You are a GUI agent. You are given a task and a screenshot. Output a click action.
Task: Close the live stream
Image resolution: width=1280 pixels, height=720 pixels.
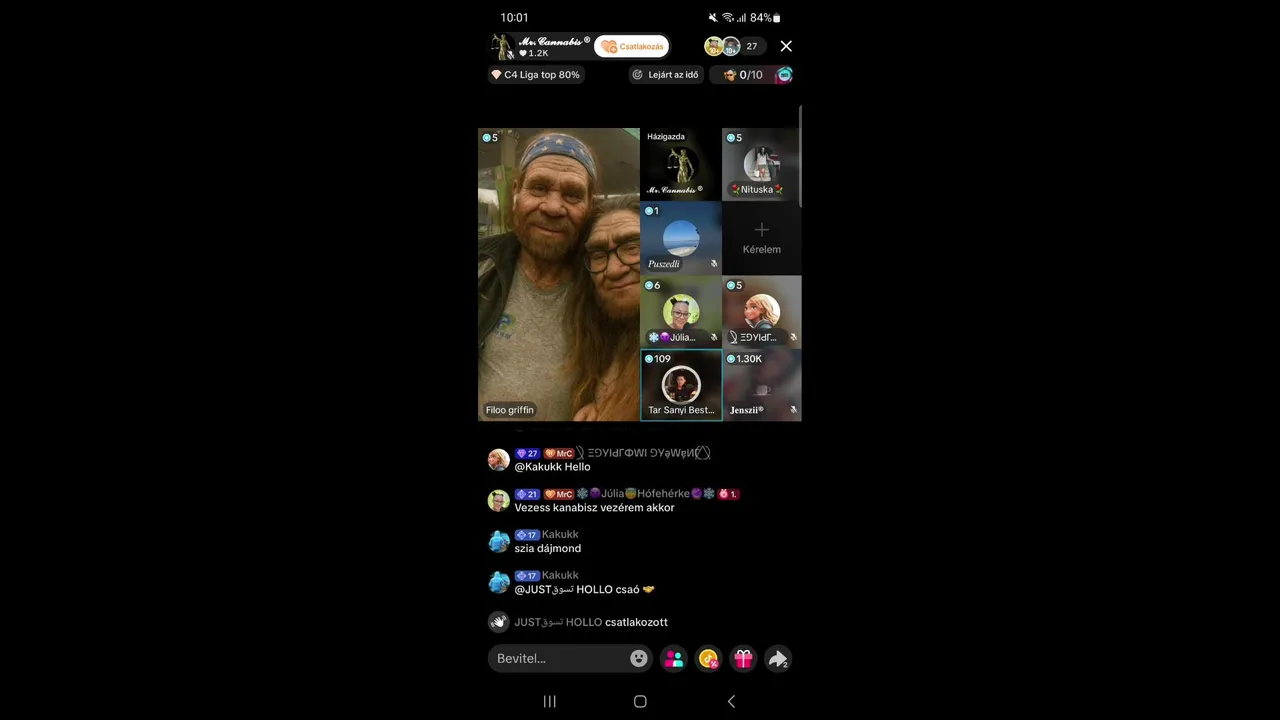tap(786, 46)
